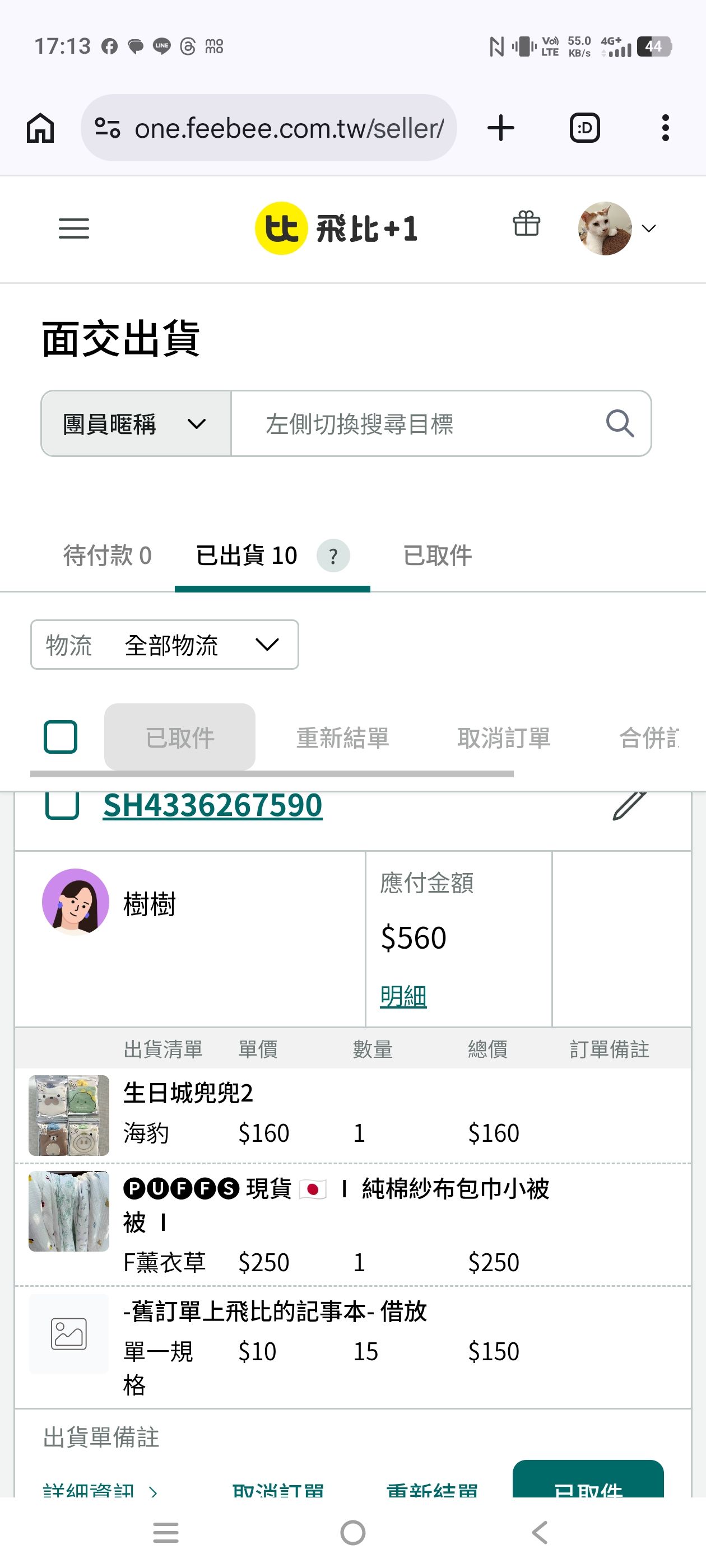This screenshot has width=706, height=1568.
Task: Open the browser three-dot menu
Action: tap(665, 128)
